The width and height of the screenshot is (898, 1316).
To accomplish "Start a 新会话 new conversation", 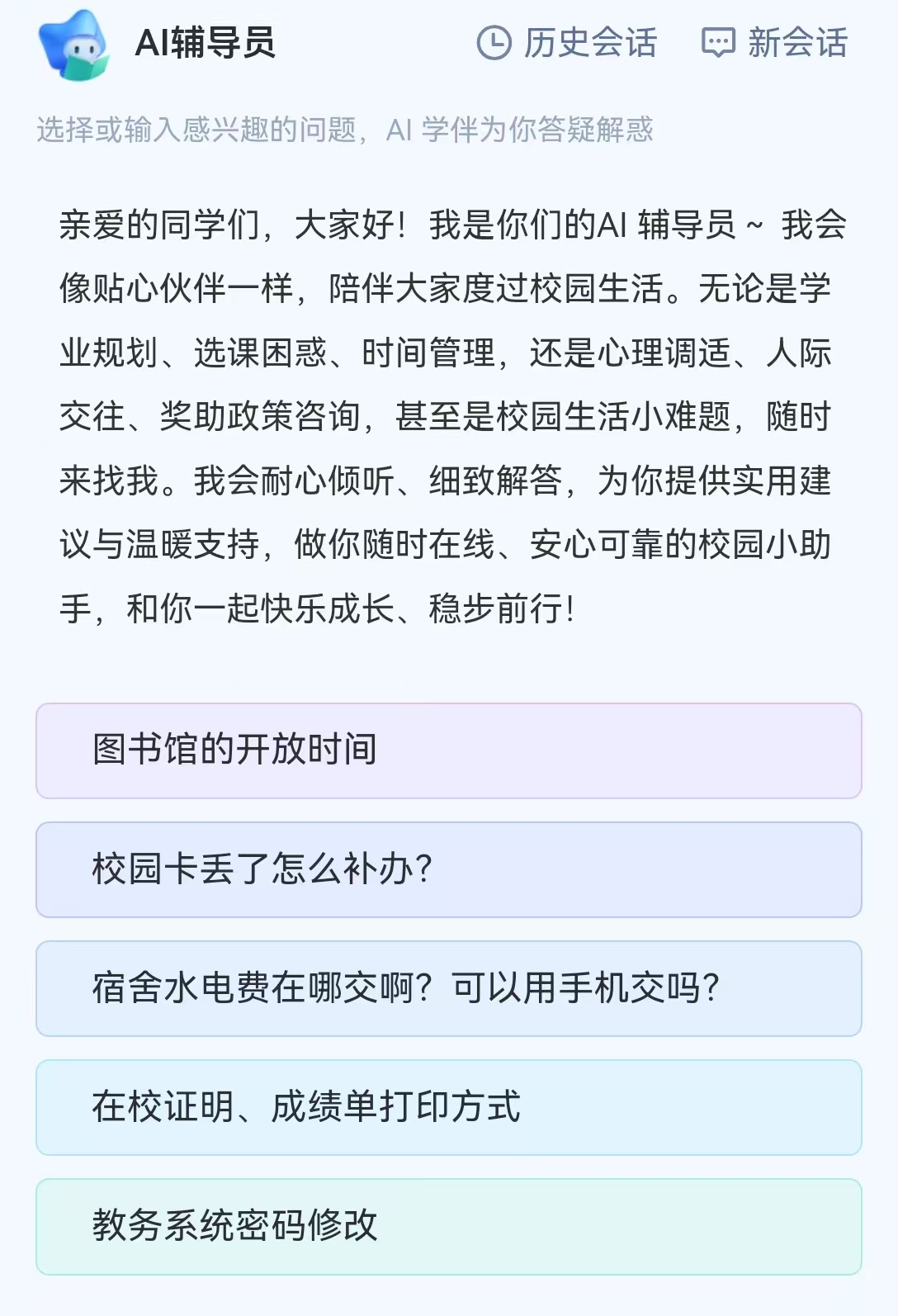I will point(774,43).
